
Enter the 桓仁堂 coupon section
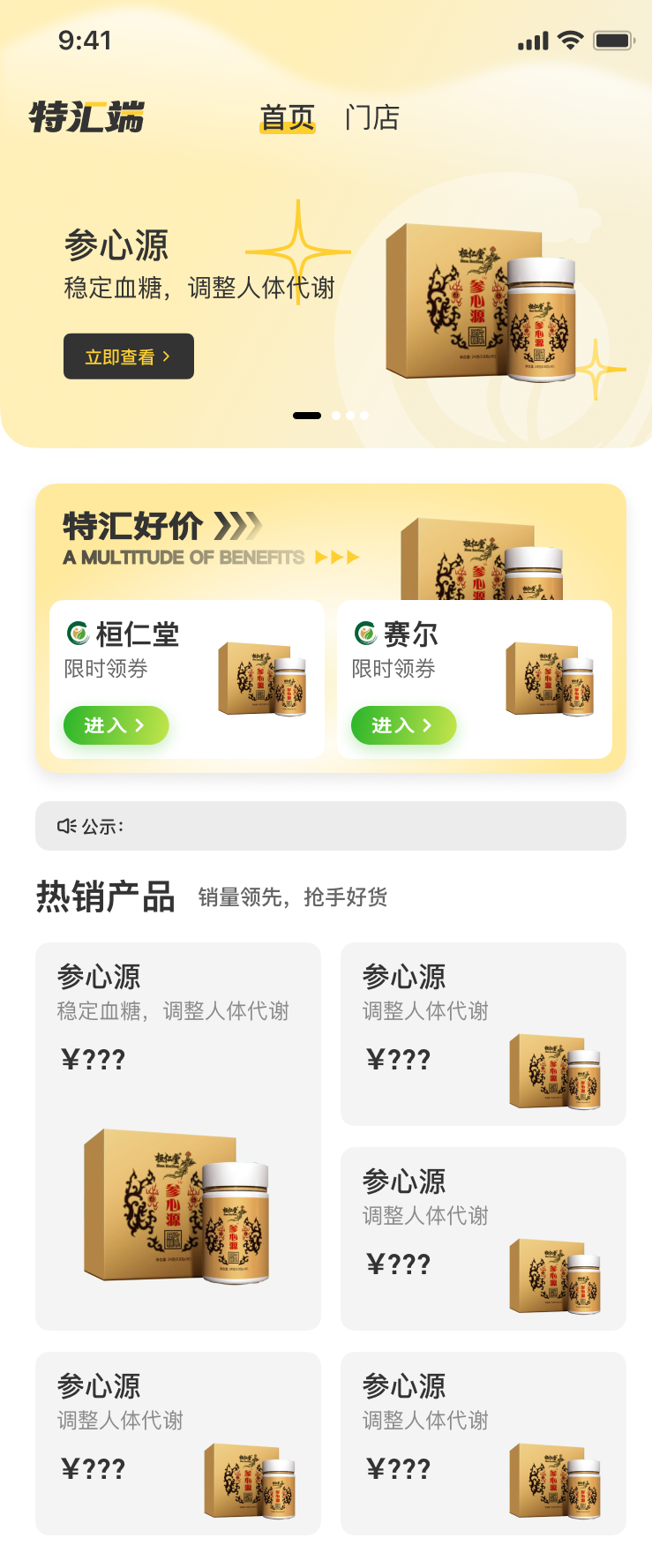116,725
